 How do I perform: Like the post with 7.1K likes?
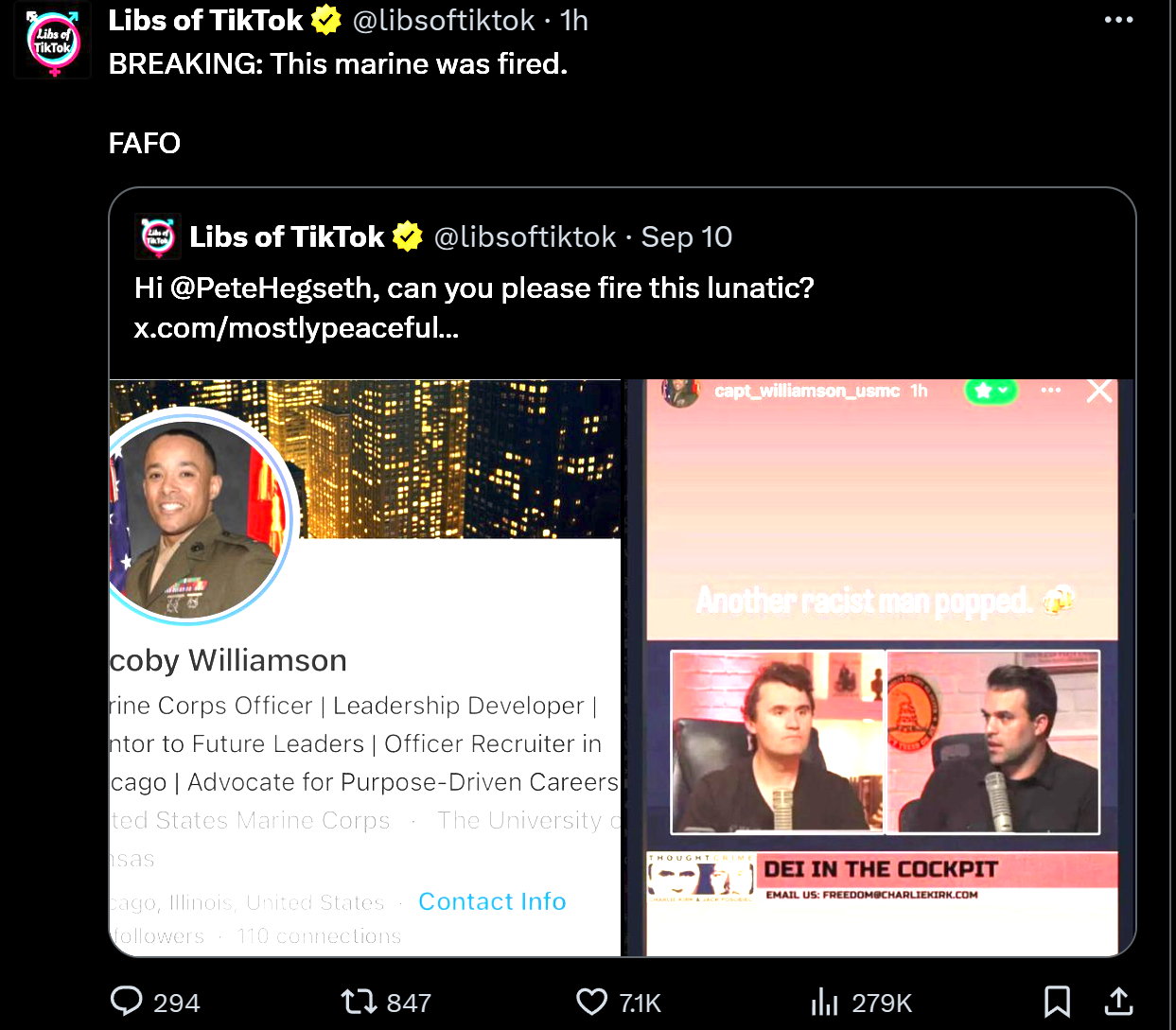(592, 1002)
